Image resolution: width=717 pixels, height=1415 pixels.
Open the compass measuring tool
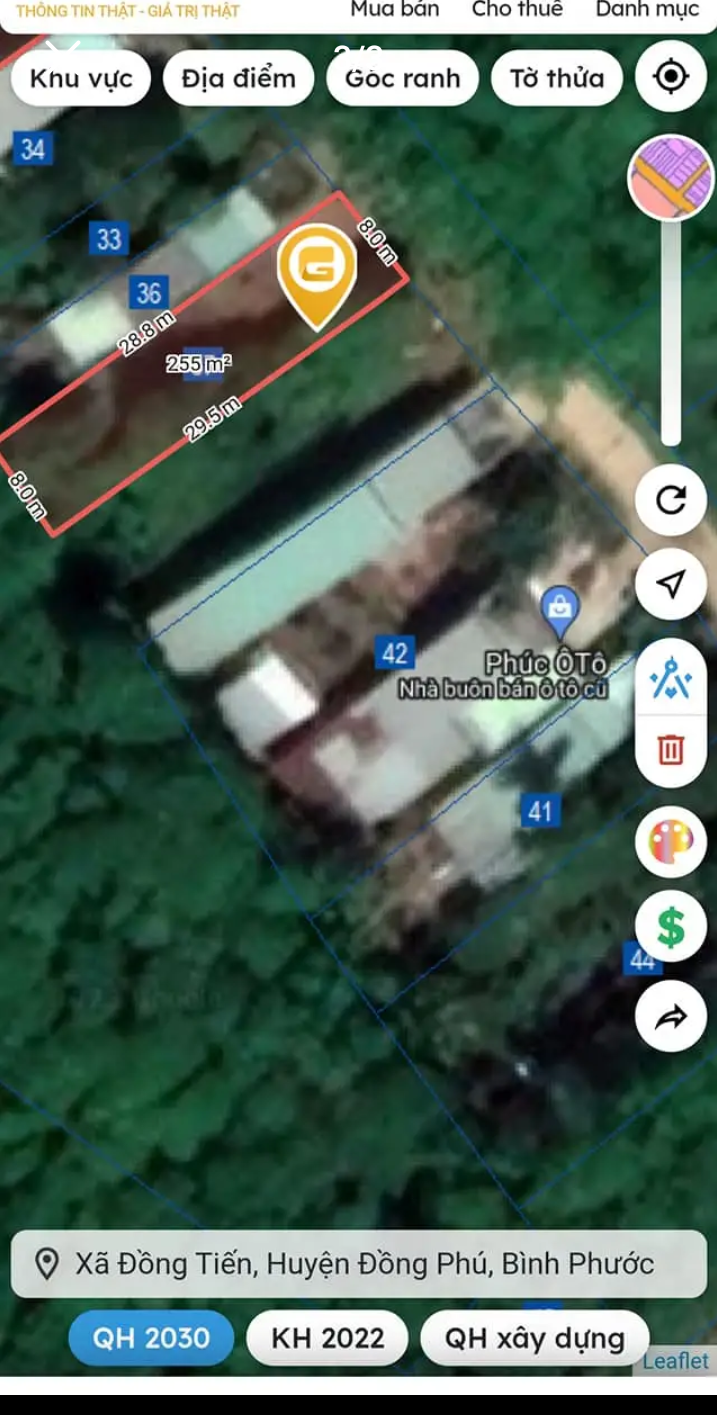[671, 681]
